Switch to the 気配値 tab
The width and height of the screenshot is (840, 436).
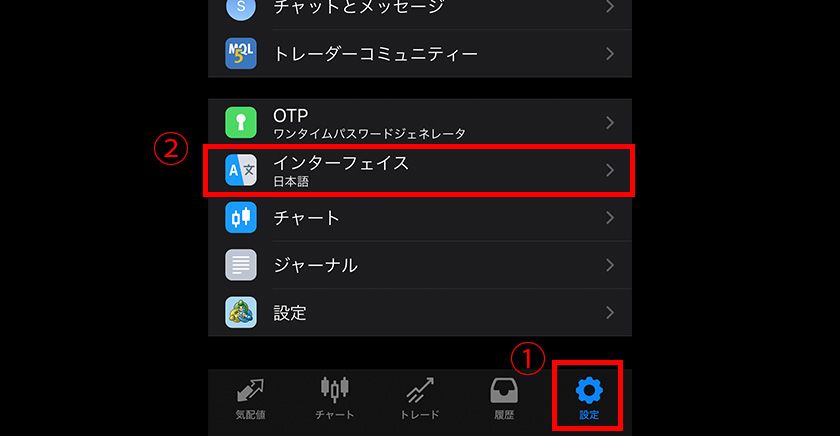pyautogui.click(x=250, y=398)
